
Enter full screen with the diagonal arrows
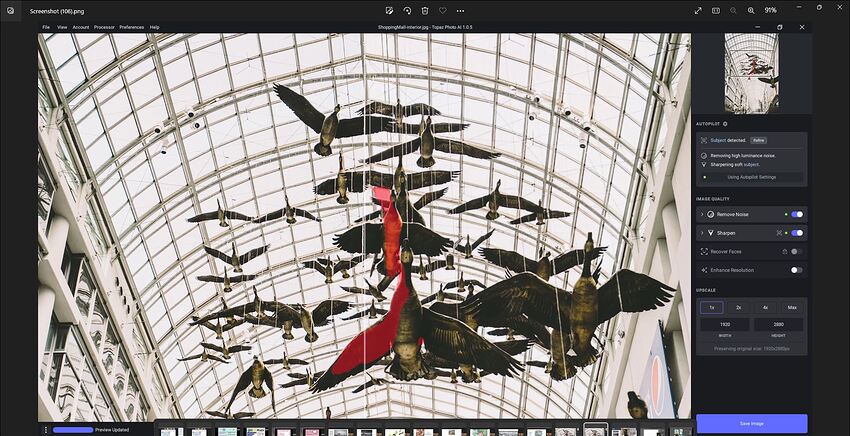[x=698, y=10]
